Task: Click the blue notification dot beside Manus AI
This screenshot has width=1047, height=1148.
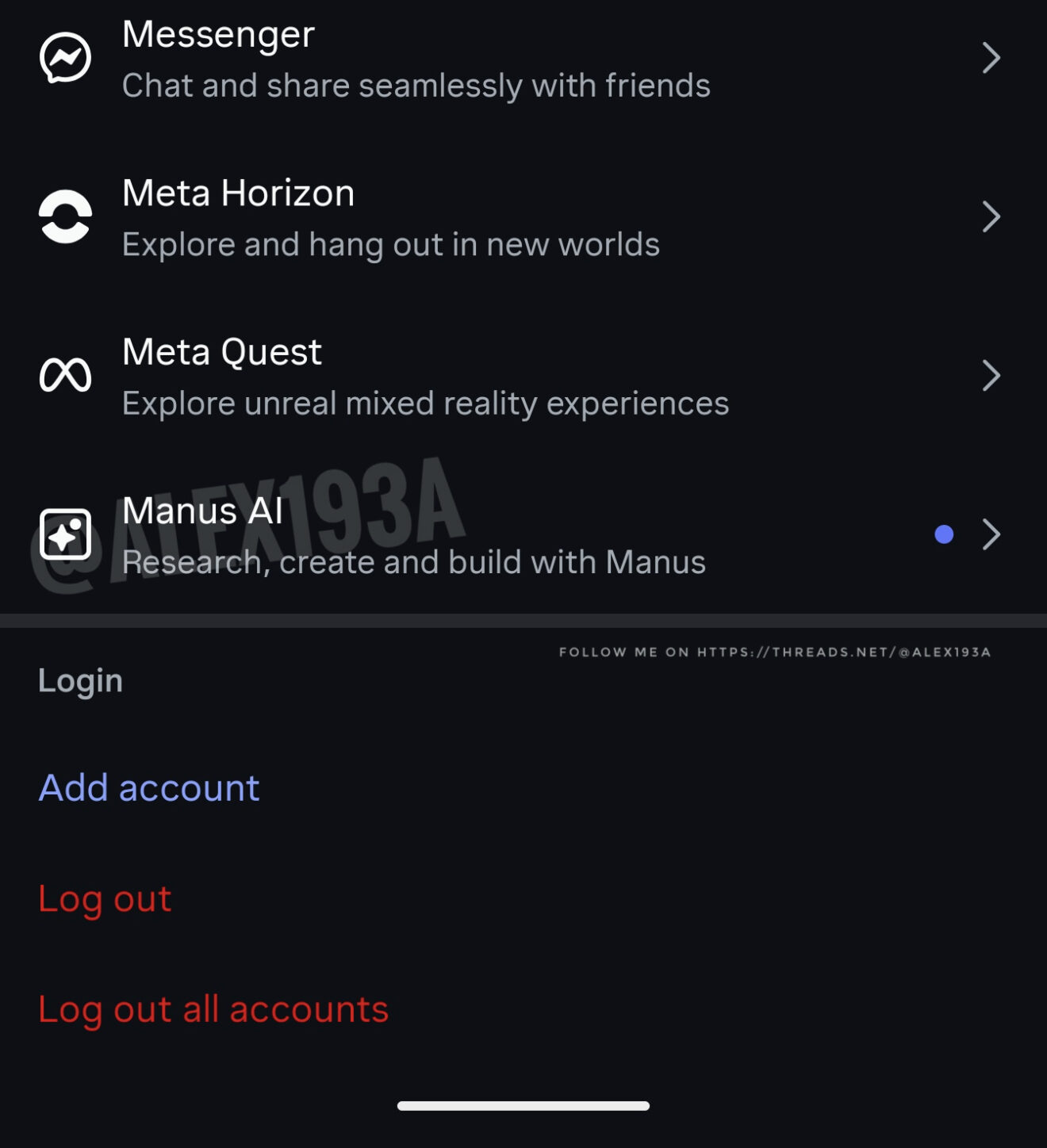Action: [x=943, y=534]
